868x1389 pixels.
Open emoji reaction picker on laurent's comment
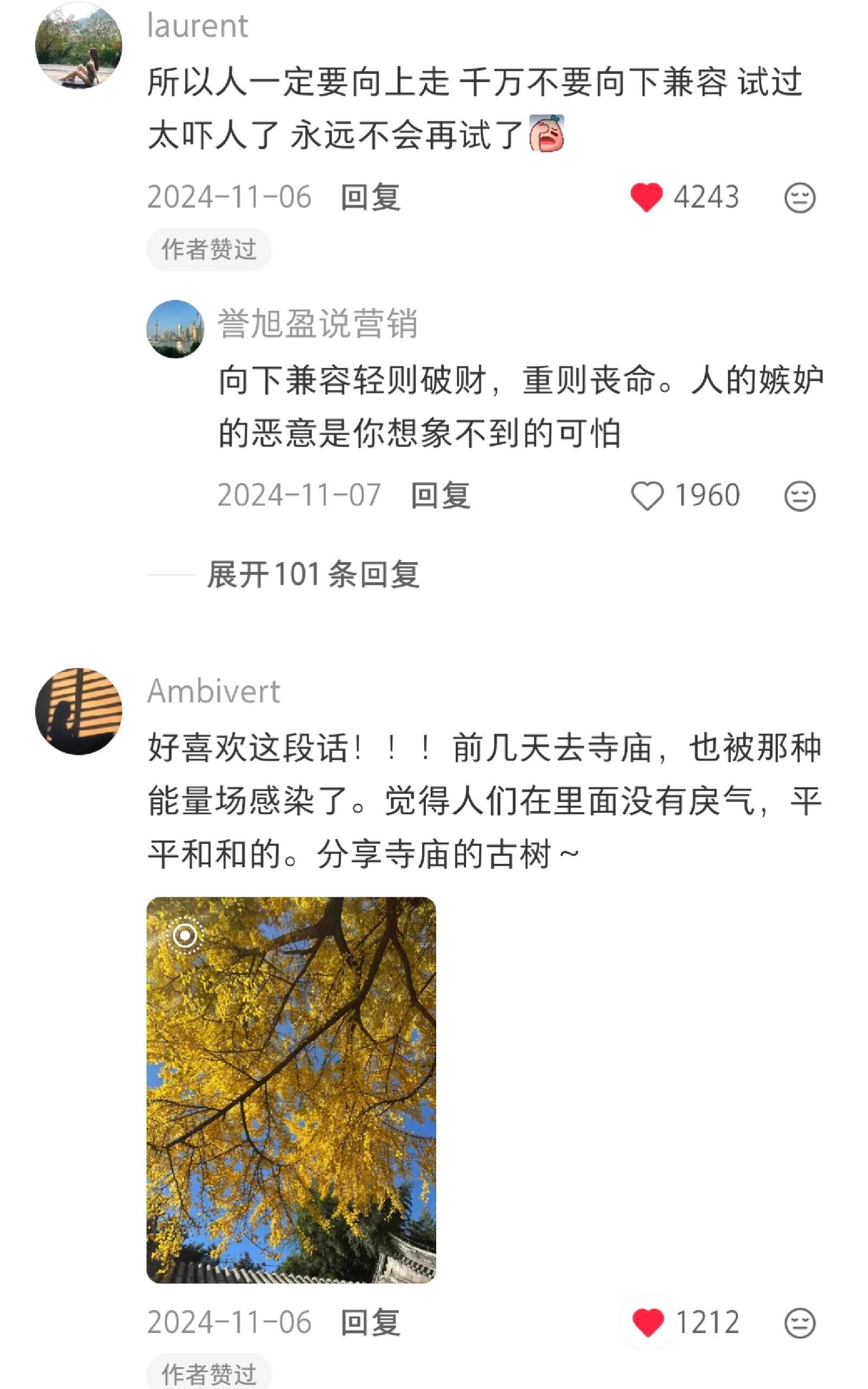point(803,199)
